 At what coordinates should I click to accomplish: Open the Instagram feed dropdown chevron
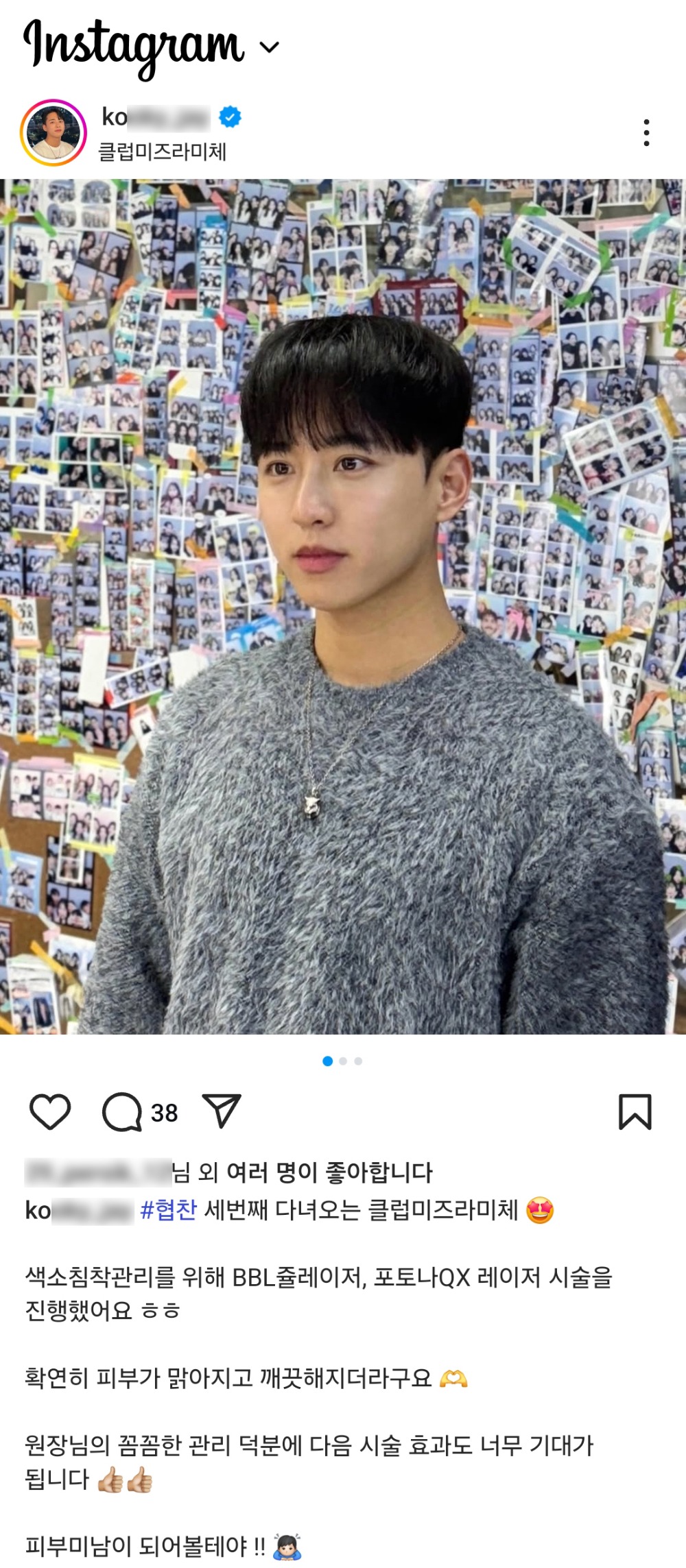(270, 47)
